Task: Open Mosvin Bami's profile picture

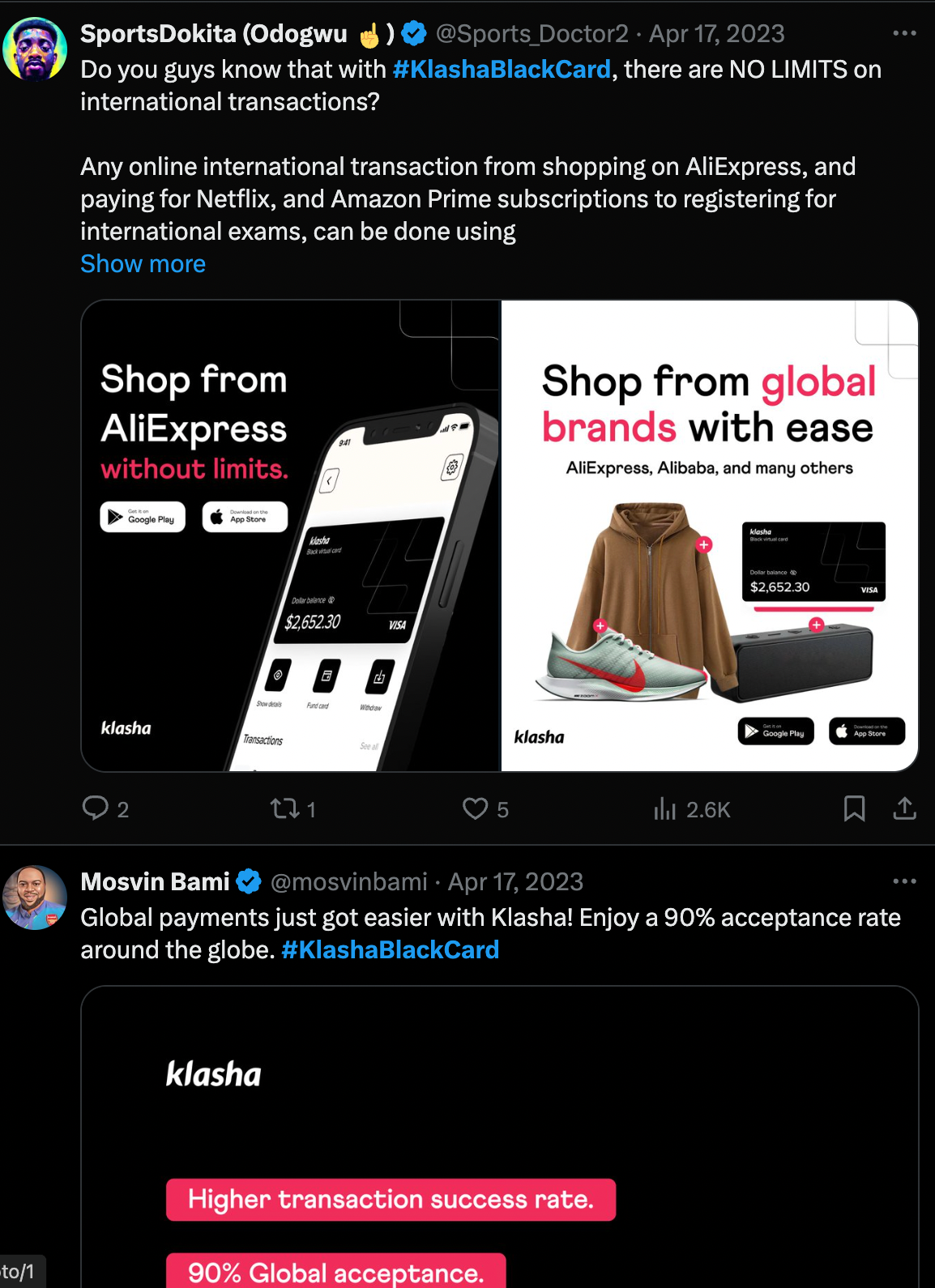Action: pos(35,898)
